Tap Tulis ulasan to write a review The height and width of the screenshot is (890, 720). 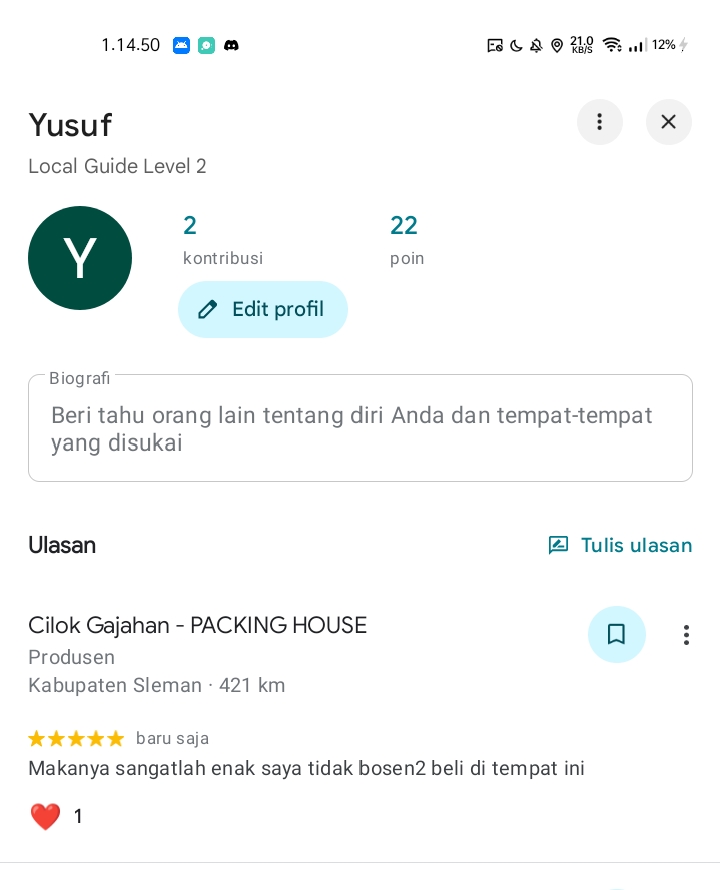620,545
